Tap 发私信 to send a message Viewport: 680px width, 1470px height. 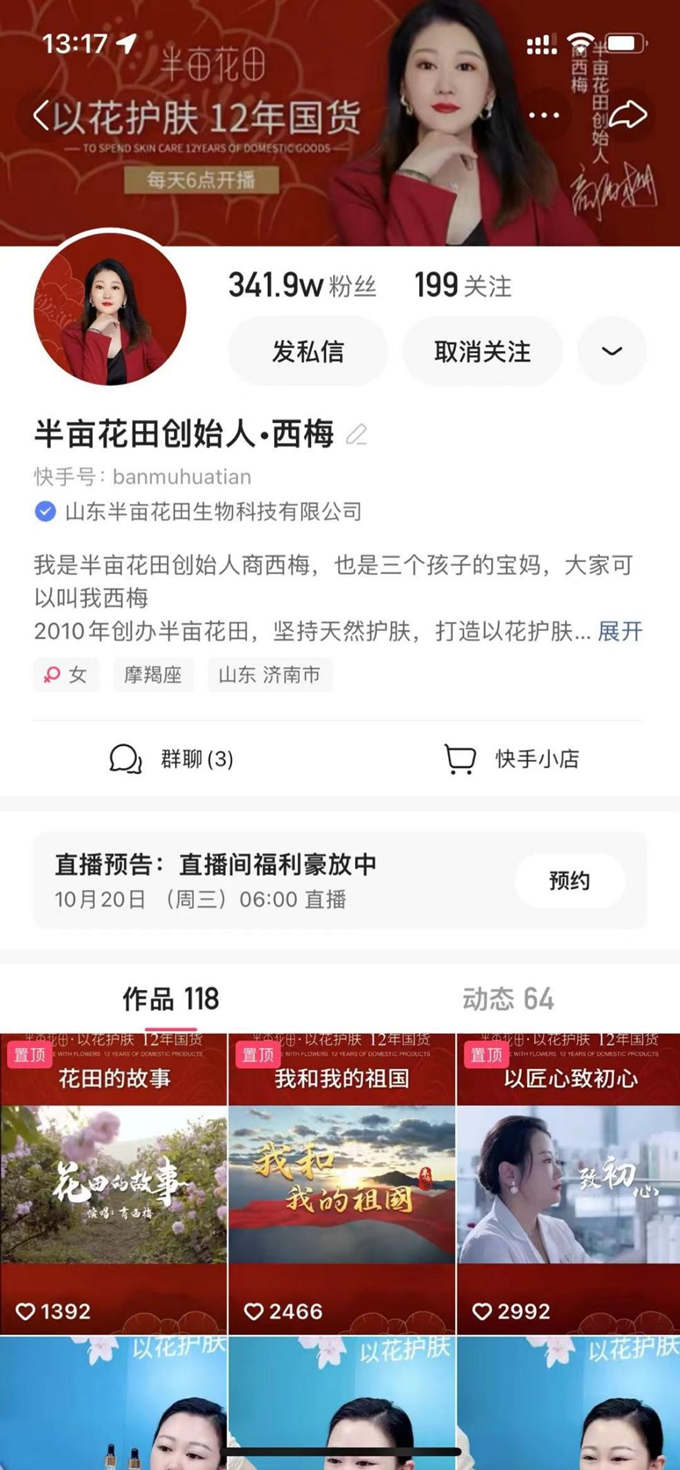308,351
